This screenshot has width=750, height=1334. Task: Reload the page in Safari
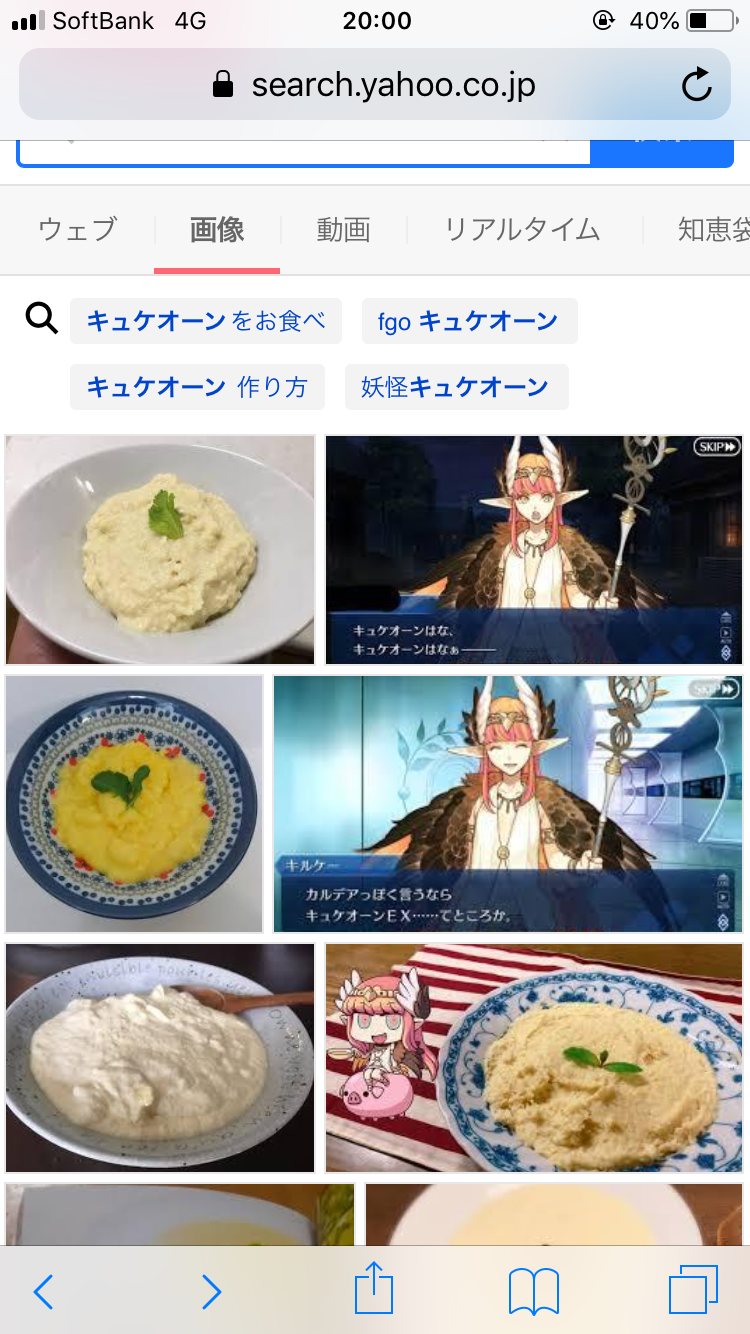[x=696, y=85]
